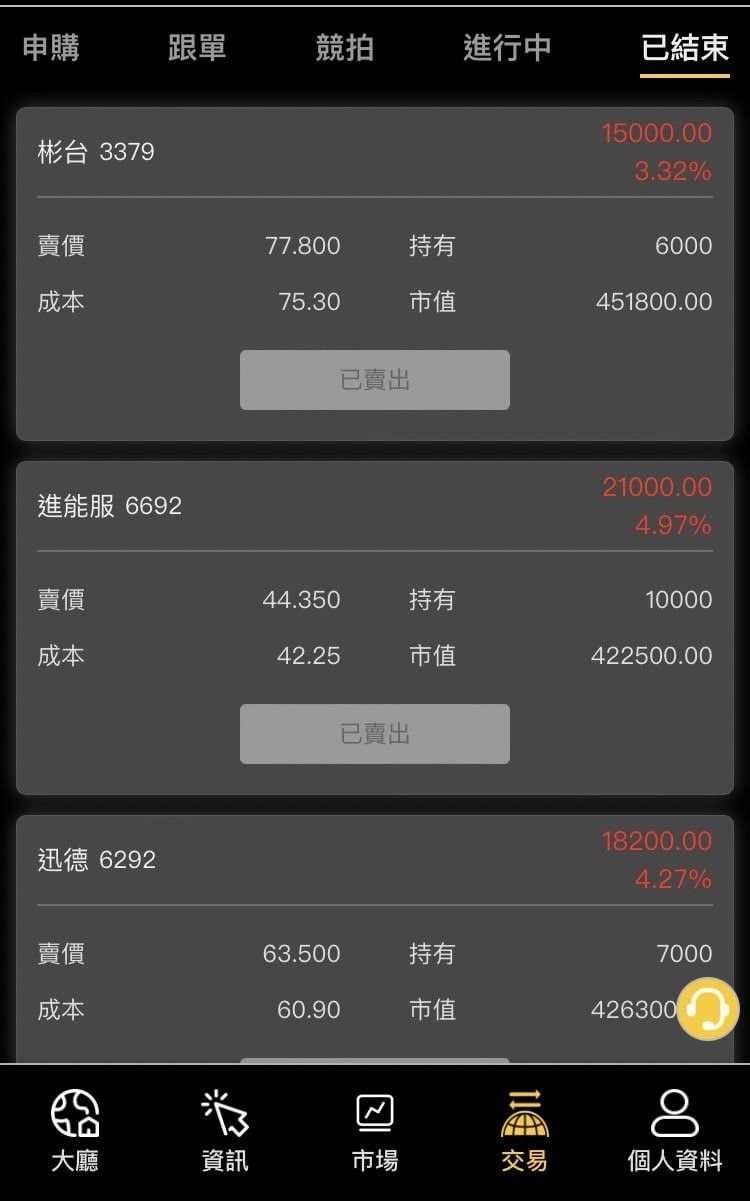
Task: Open the 迅德 6292 trade card
Action: click(x=97, y=860)
